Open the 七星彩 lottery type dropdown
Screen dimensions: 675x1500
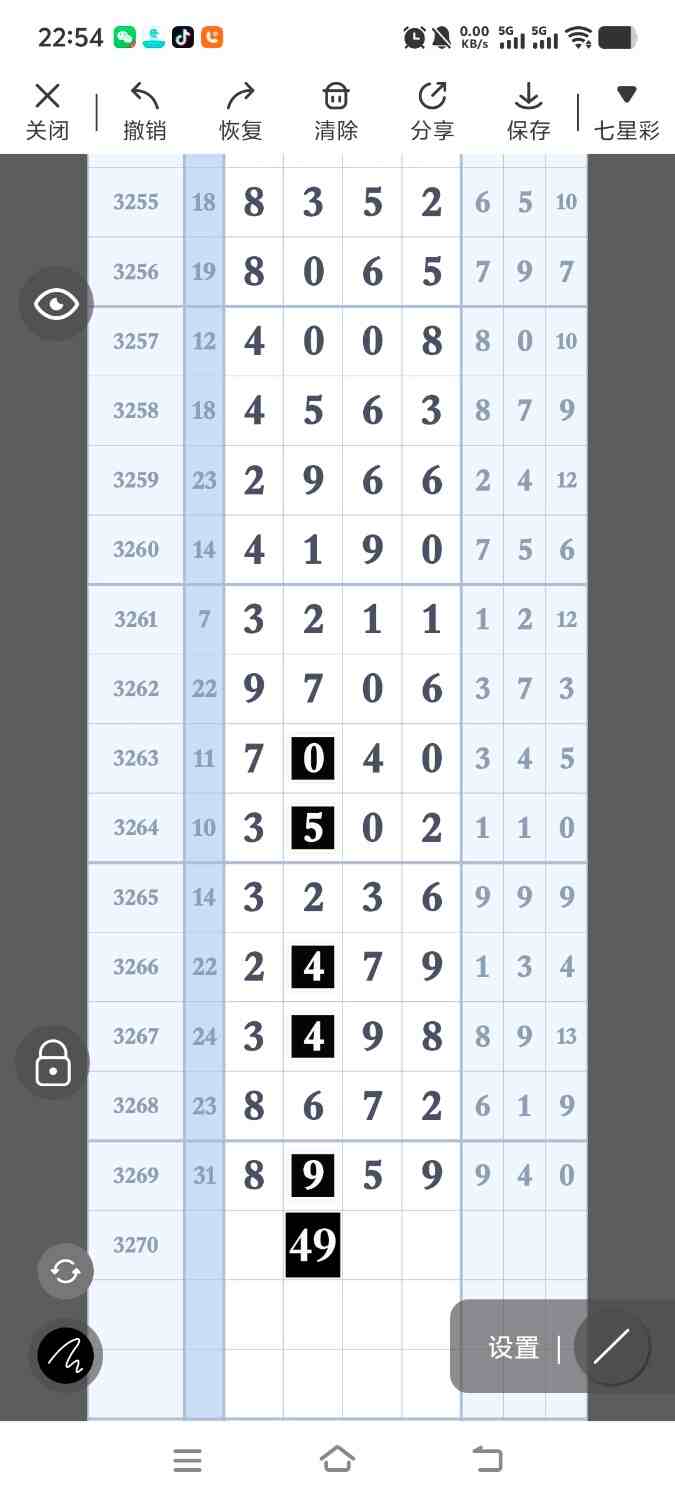pyautogui.click(x=627, y=111)
